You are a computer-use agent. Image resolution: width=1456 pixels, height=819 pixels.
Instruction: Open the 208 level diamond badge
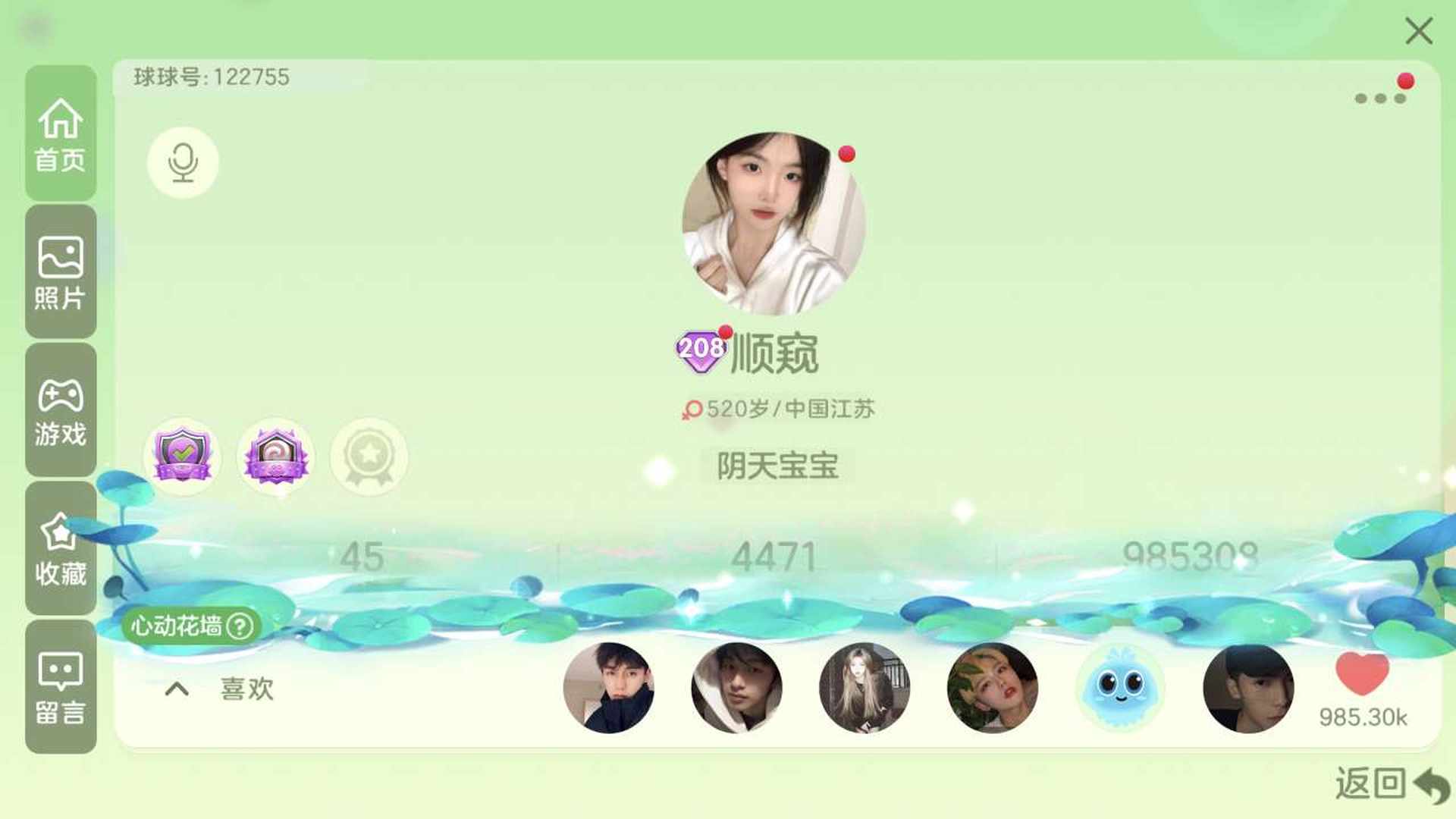(x=700, y=351)
